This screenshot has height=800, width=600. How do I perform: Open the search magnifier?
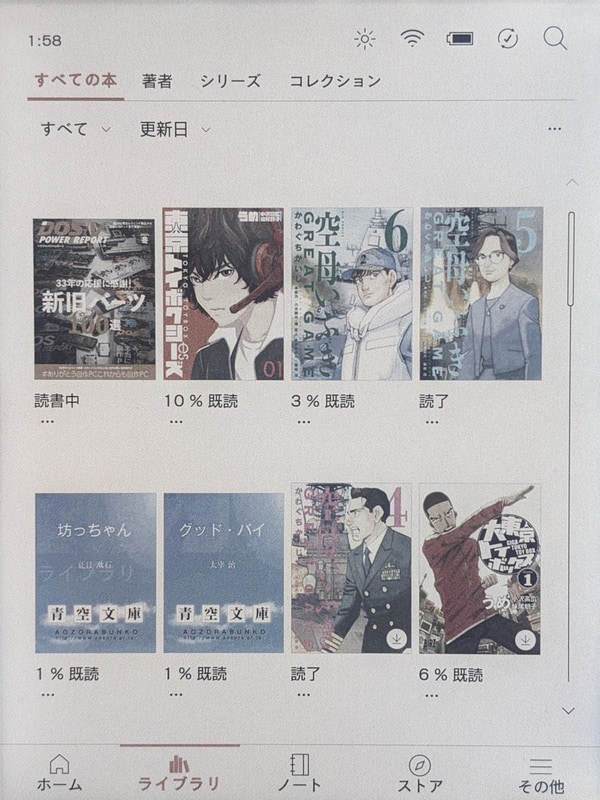point(555,39)
